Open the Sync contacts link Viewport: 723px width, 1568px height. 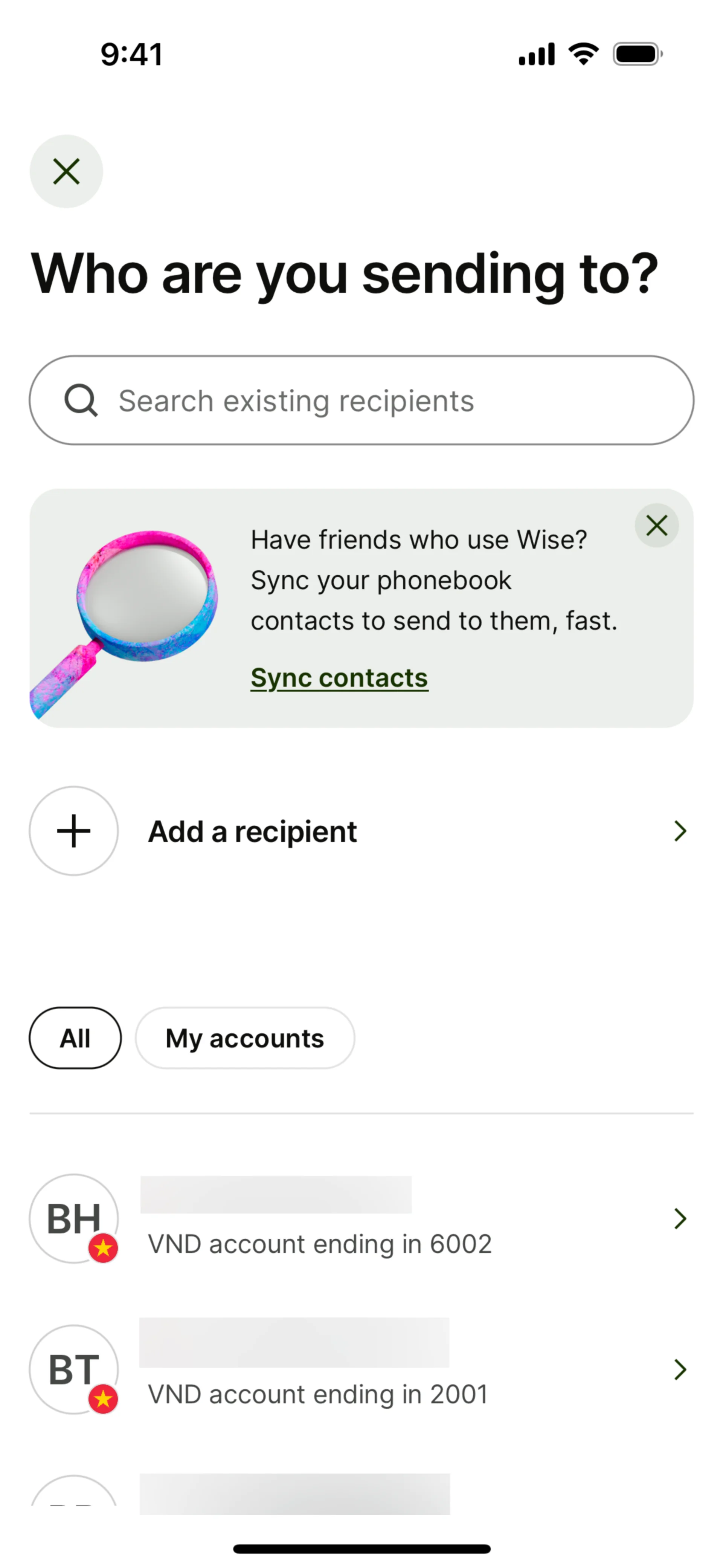pos(339,678)
